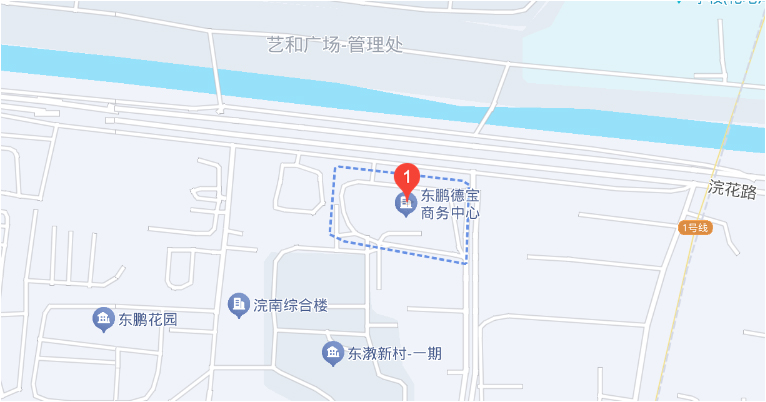
Task: Select the 浣南综合楼 building marker
Action: point(238,304)
